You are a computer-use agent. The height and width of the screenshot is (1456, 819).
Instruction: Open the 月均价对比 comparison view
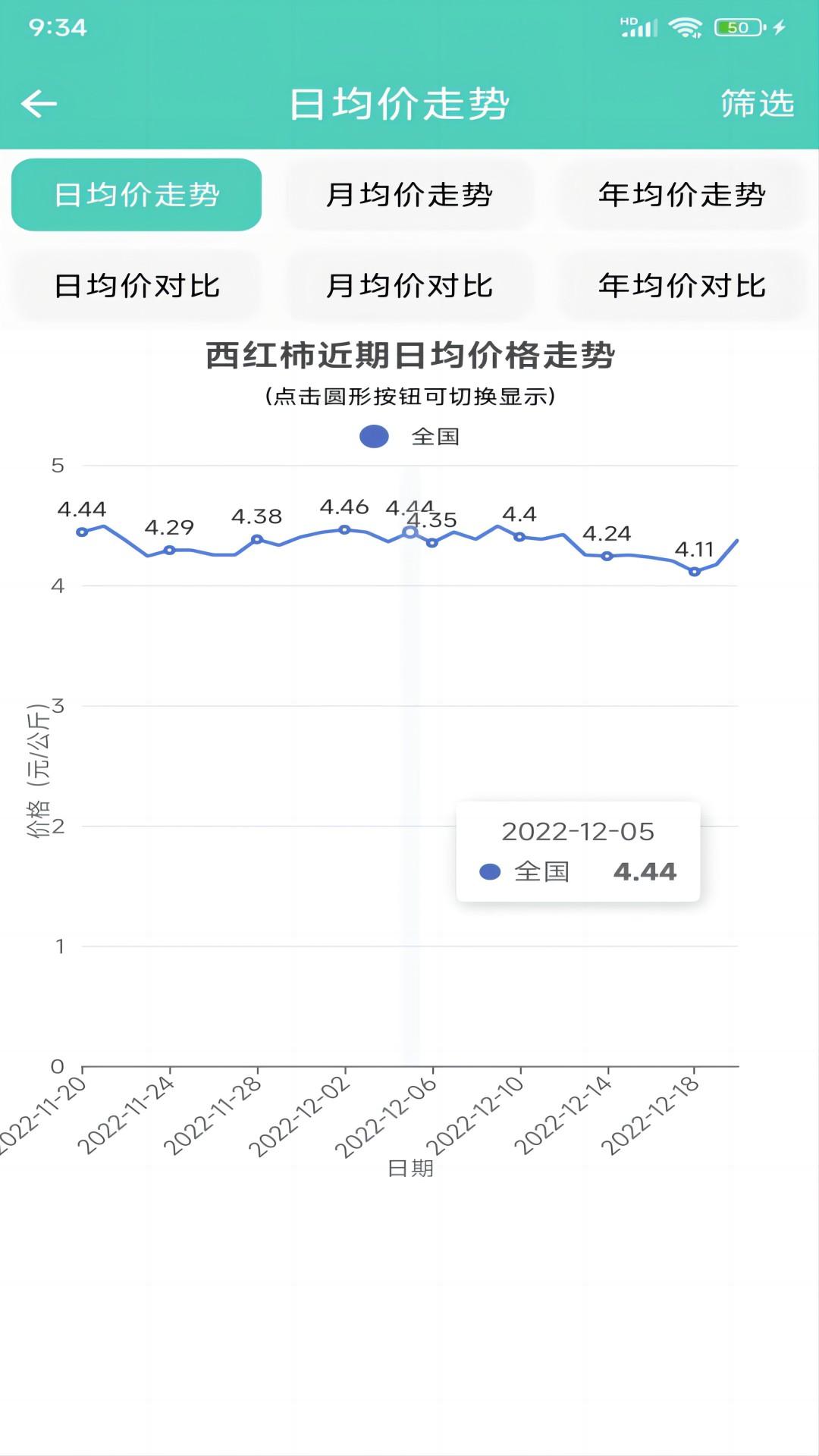click(409, 286)
